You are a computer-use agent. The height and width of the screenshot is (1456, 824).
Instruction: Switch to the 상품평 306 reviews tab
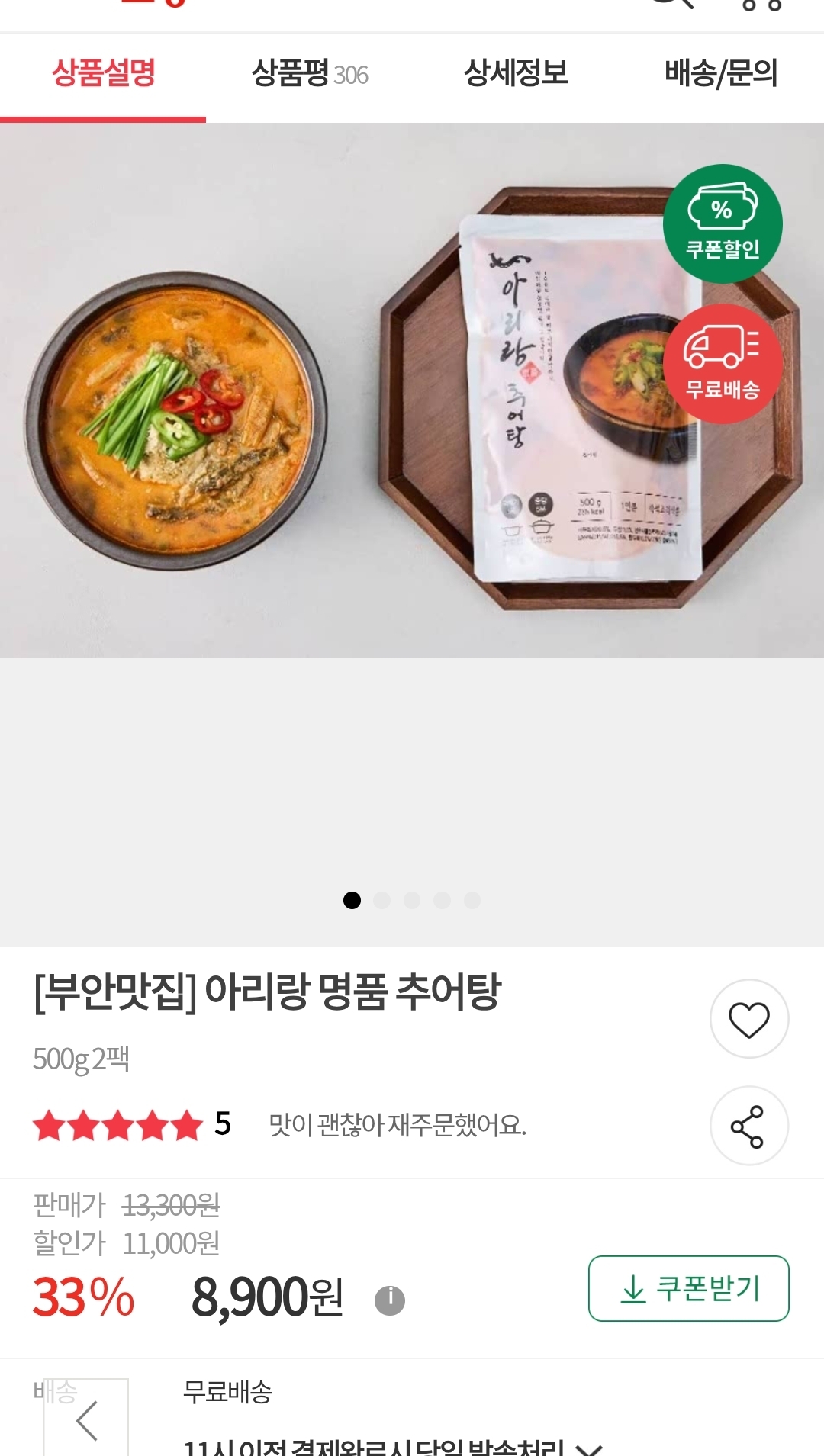point(309,74)
